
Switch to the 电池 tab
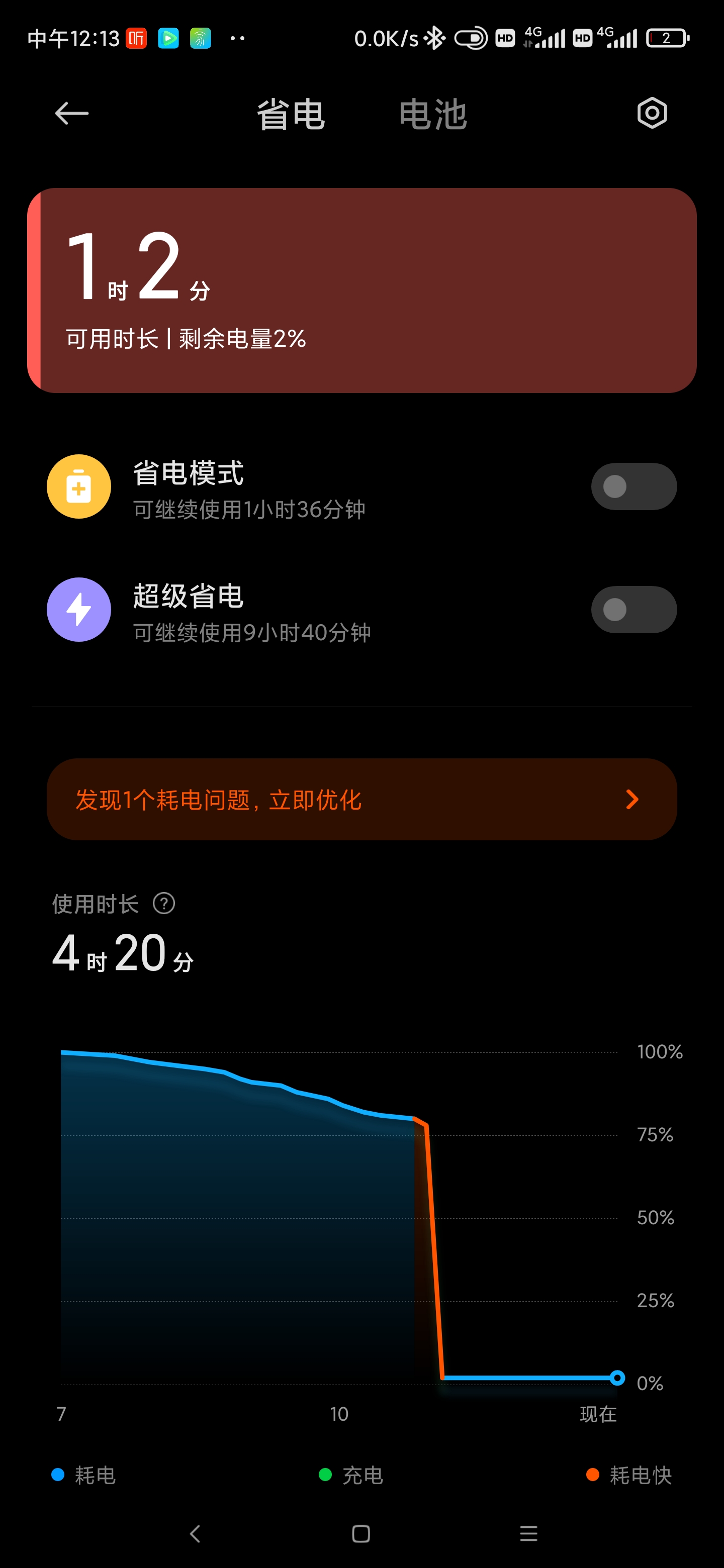433,115
